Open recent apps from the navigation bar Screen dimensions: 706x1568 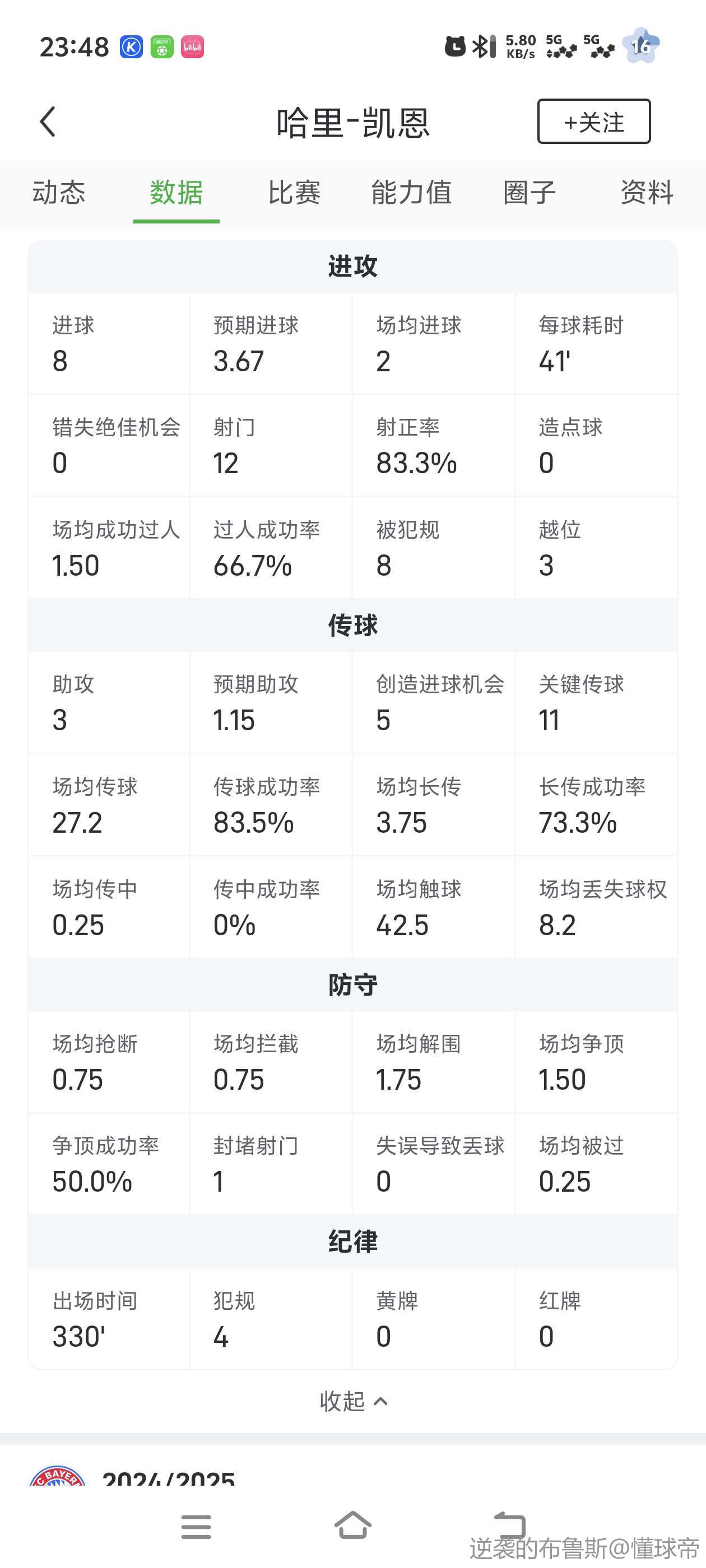tap(196, 1527)
